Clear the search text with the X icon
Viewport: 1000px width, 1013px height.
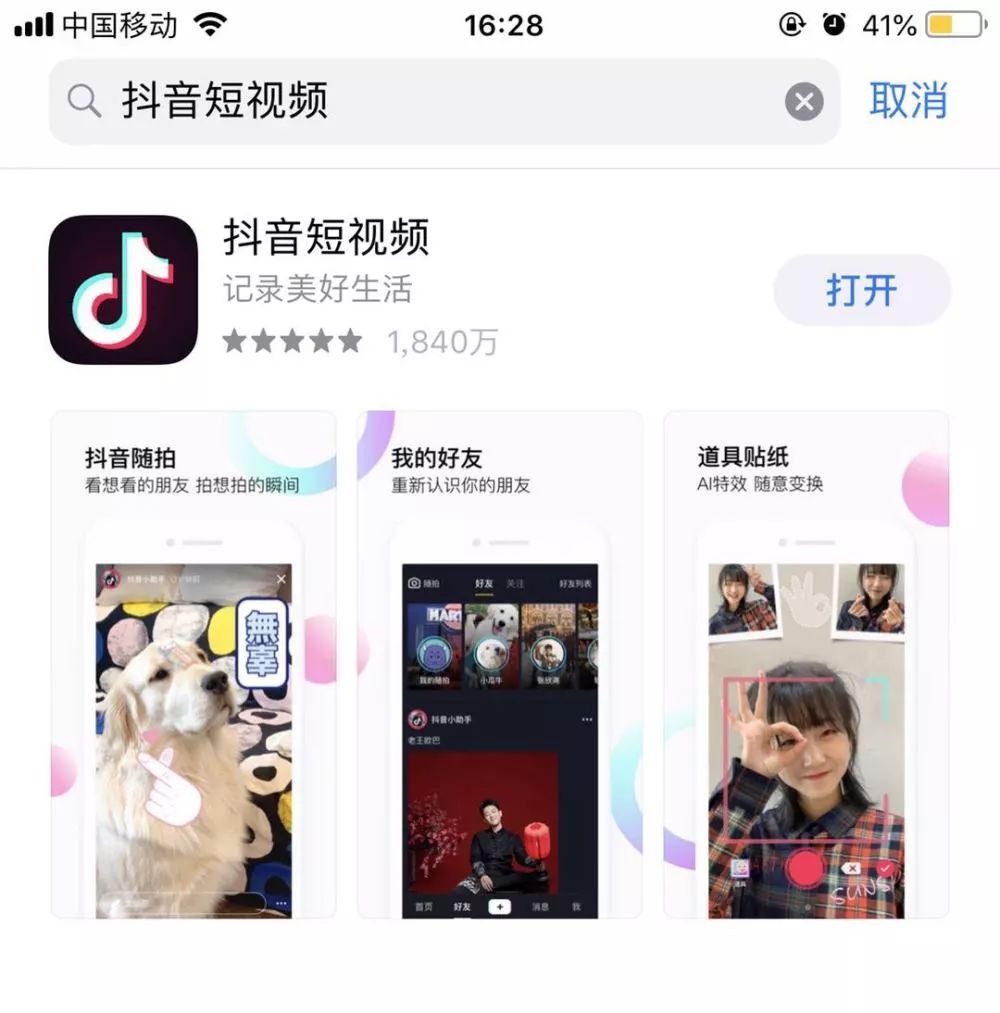point(804,101)
